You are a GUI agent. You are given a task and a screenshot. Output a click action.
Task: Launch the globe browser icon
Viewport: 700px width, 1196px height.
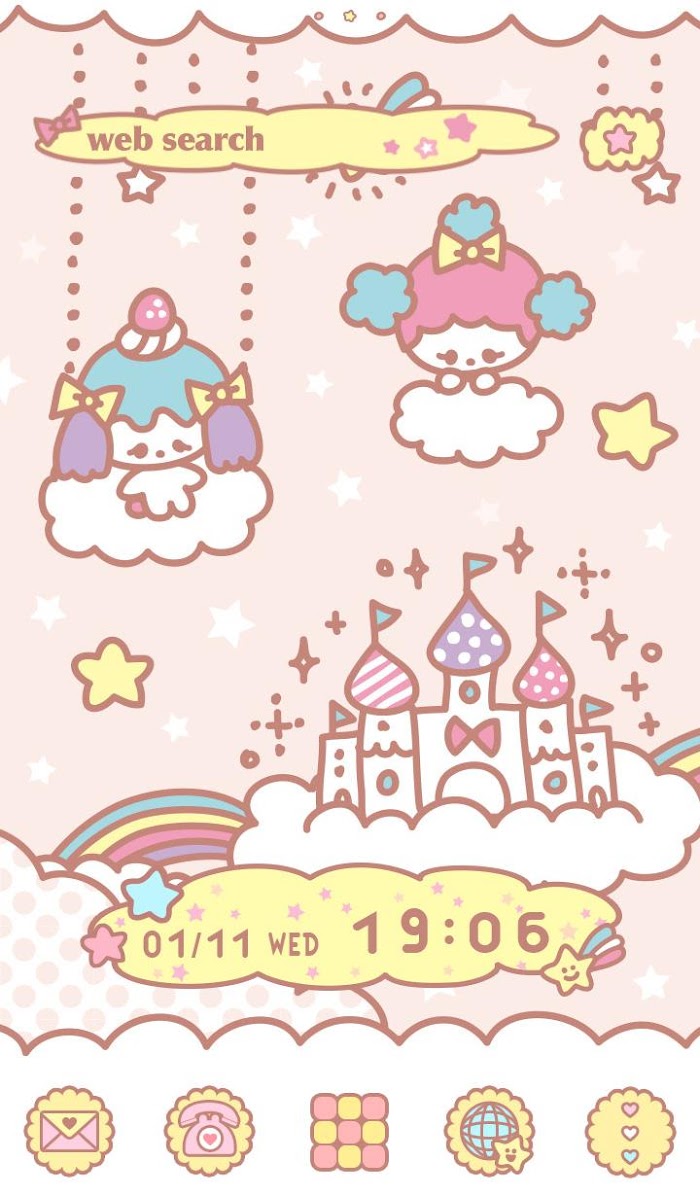point(490,1131)
